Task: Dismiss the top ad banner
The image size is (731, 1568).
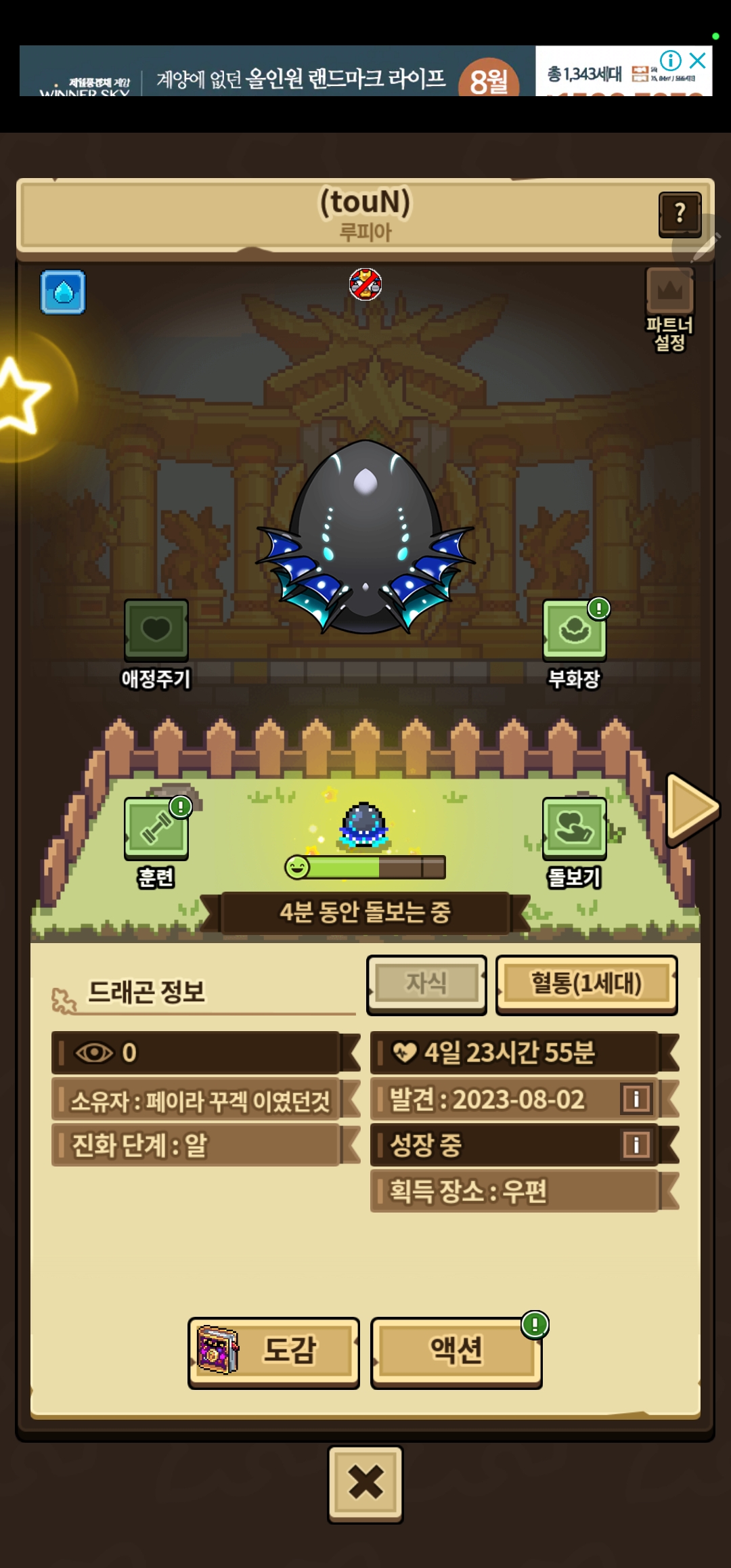Action: click(x=697, y=61)
